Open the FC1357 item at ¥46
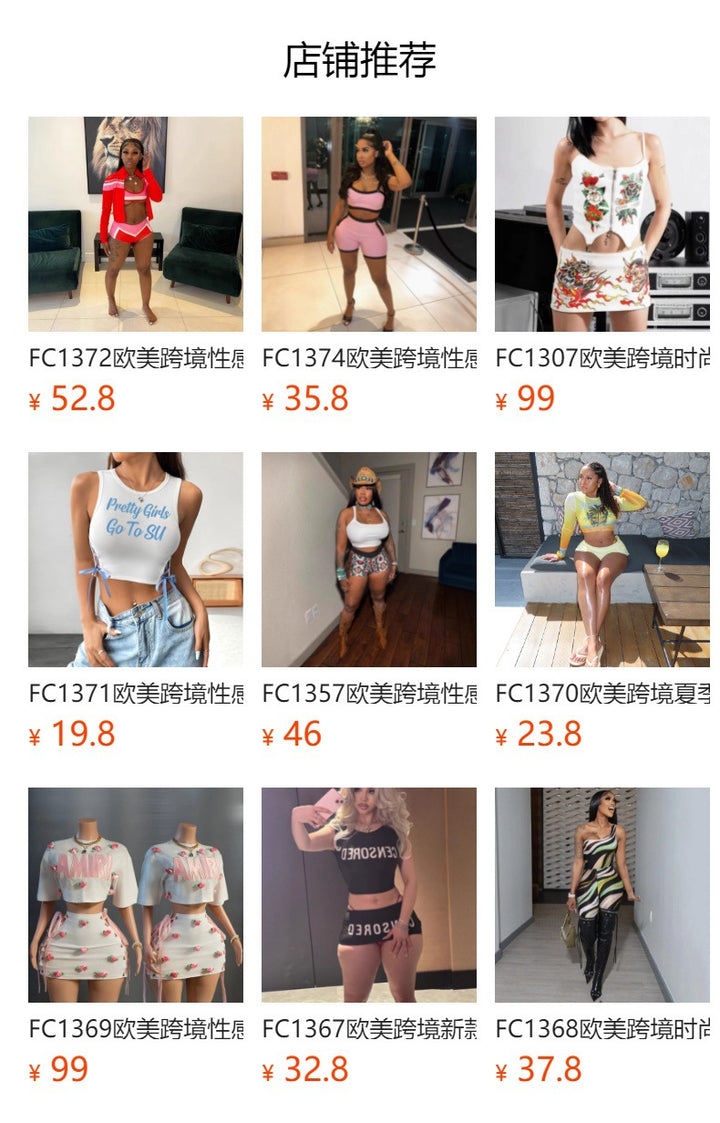This screenshot has height=1123, width=720. pos(369,559)
